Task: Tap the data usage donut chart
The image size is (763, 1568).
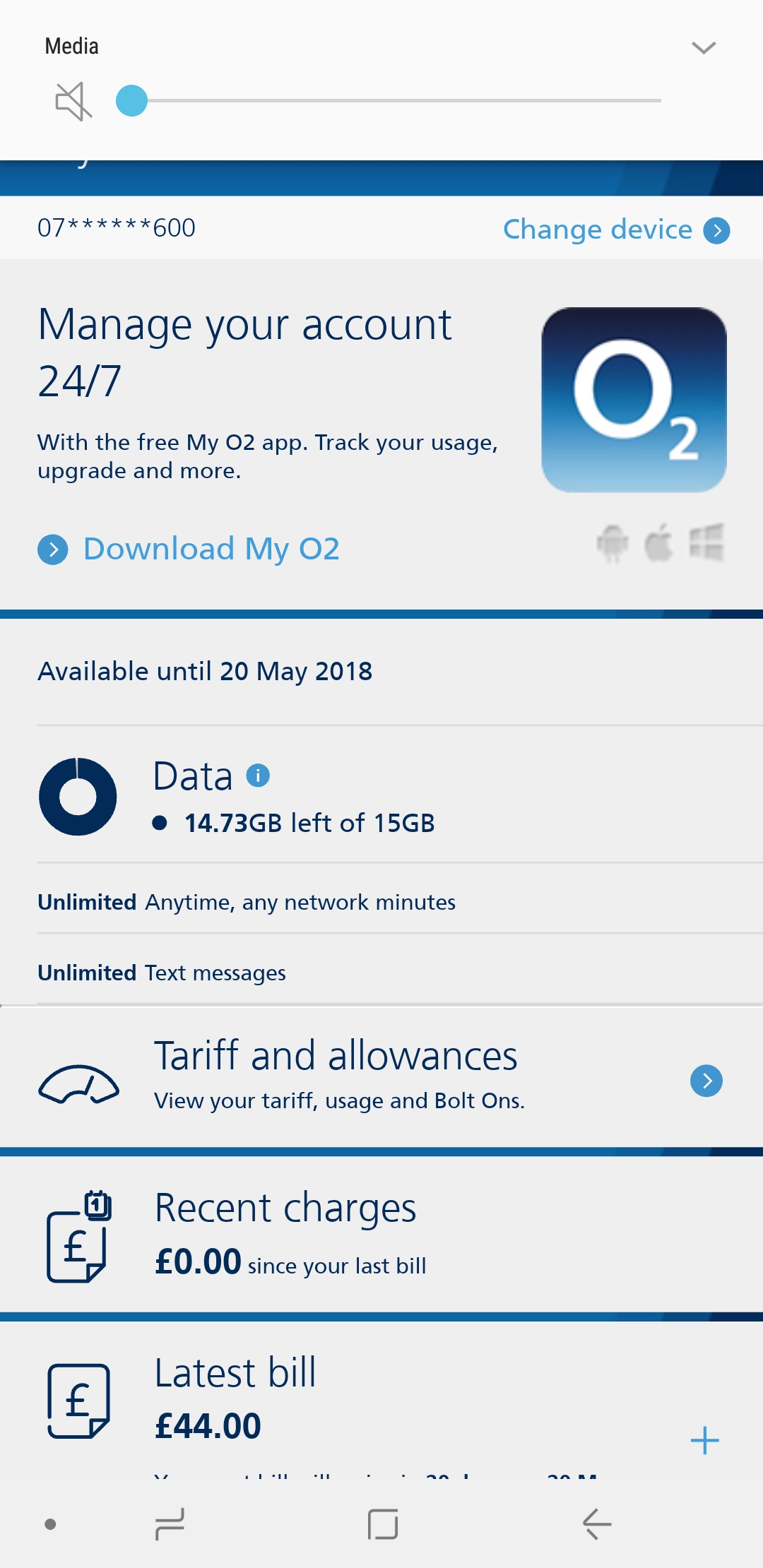Action: [78, 796]
